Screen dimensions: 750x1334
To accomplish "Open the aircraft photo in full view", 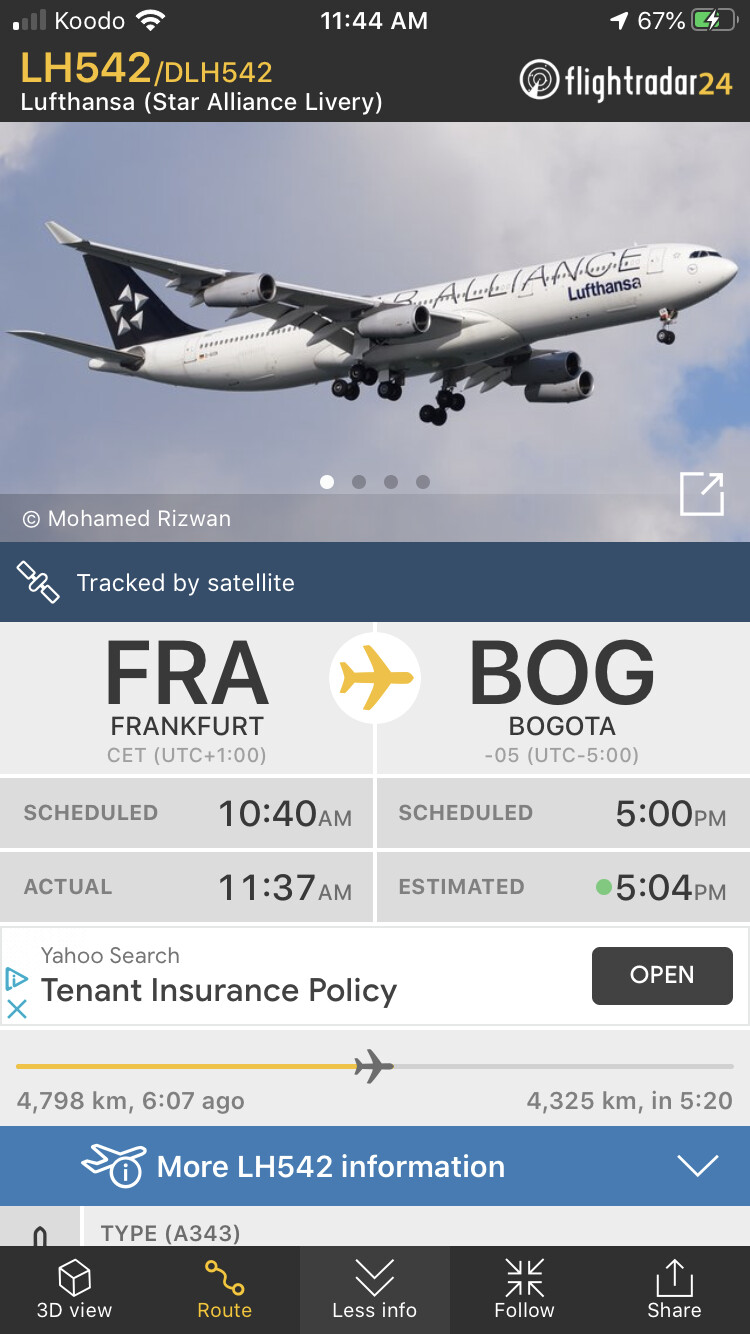I will click(701, 494).
